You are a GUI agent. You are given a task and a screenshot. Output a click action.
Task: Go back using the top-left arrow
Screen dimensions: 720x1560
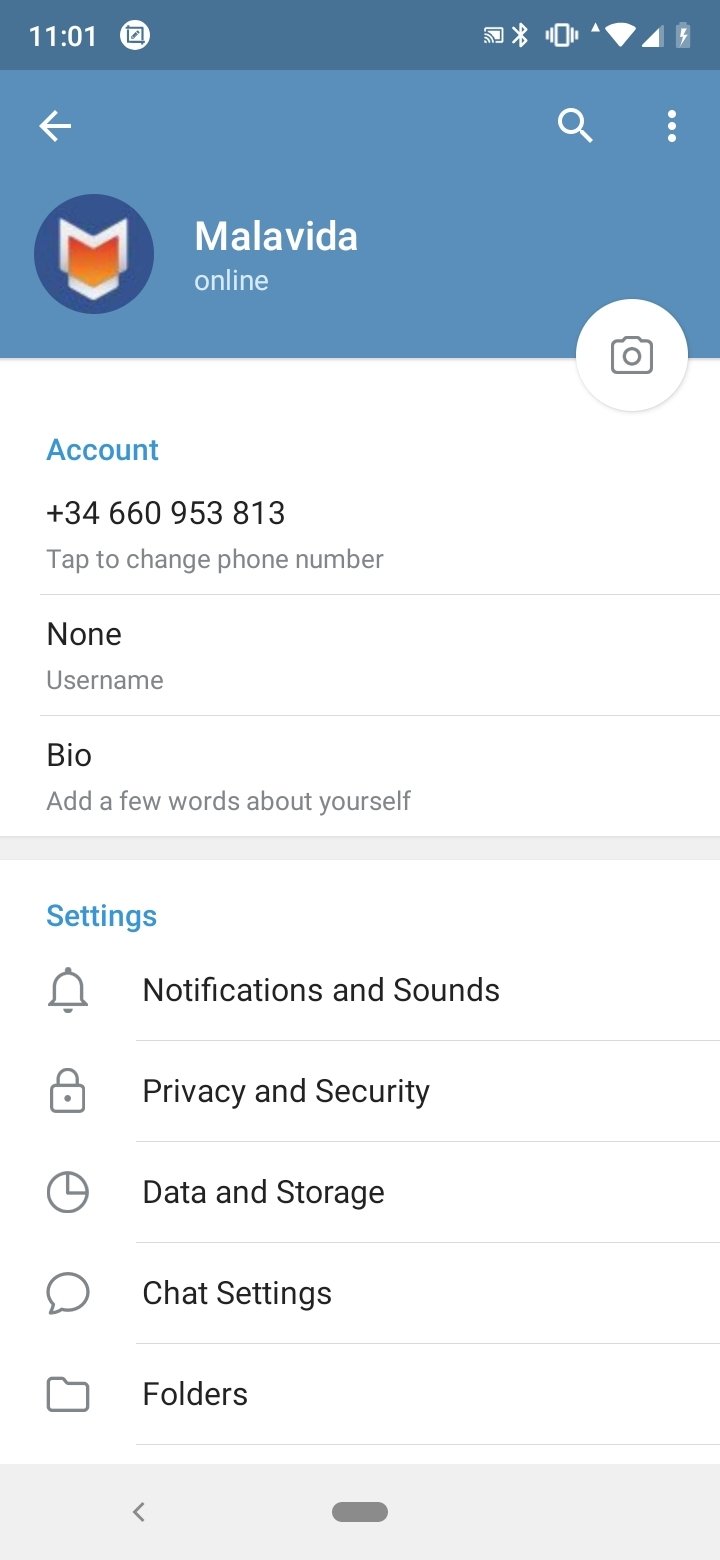coord(55,126)
